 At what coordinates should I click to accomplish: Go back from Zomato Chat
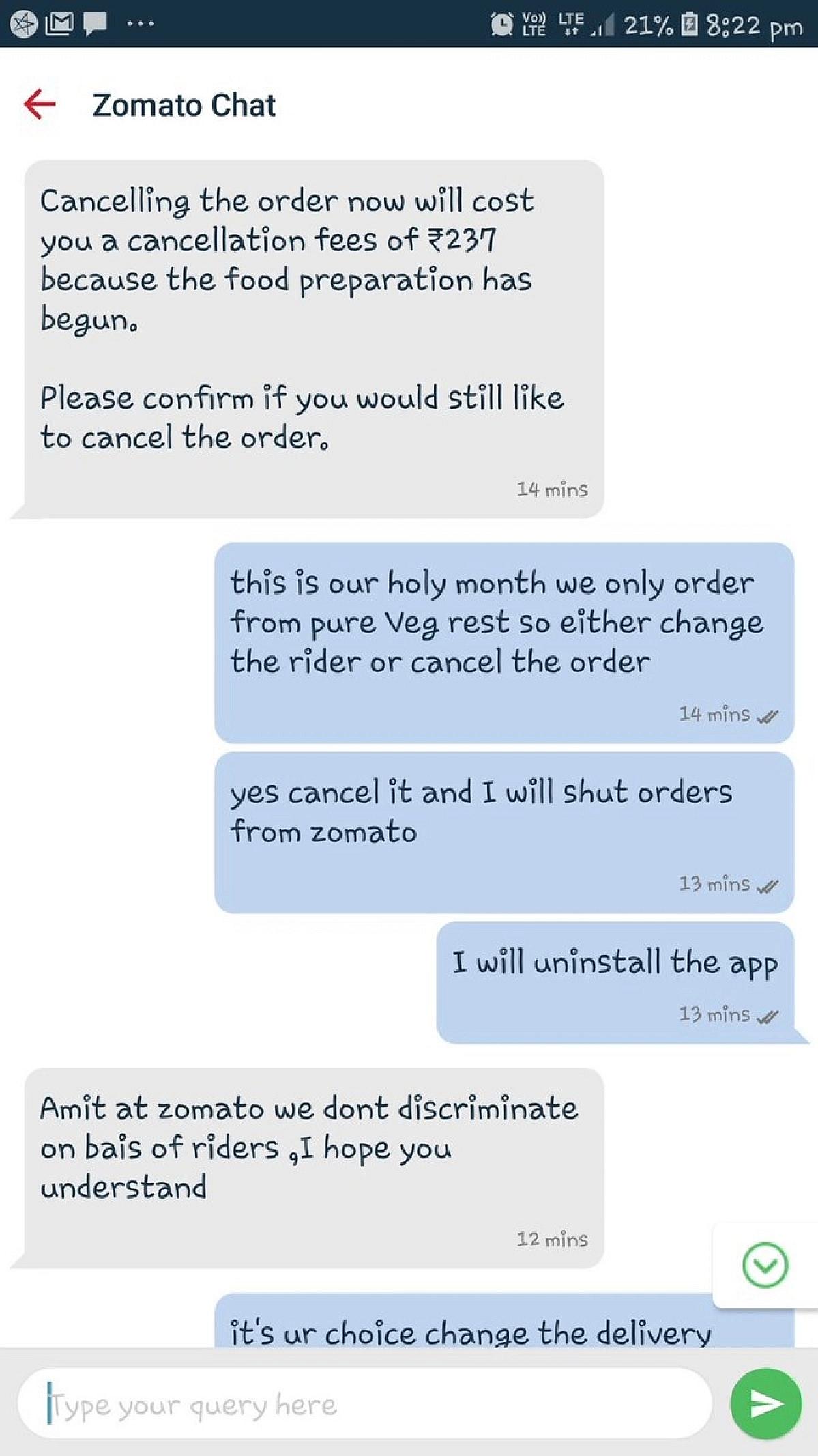pos(40,104)
